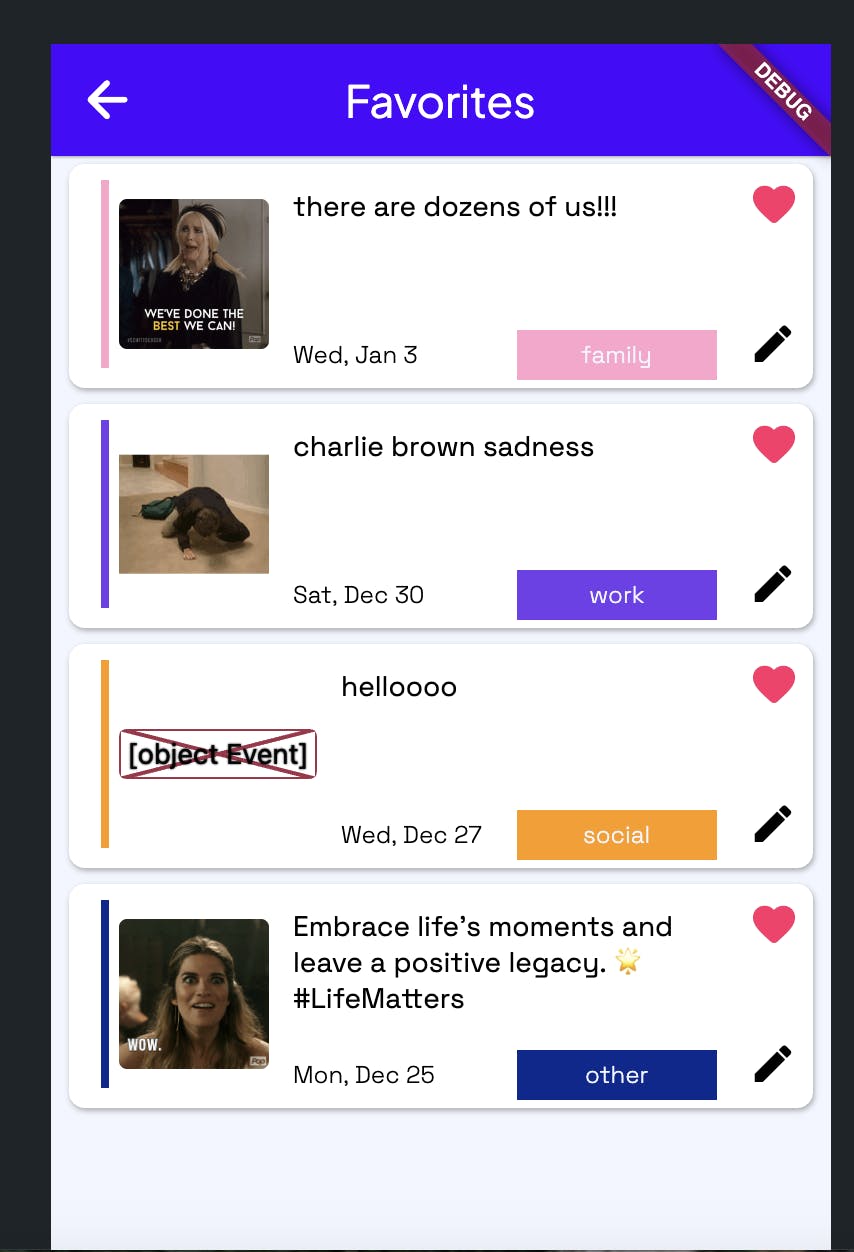Edit the 'charlie brown sadness' entry
This screenshot has width=854, height=1252.
[773, 584]
